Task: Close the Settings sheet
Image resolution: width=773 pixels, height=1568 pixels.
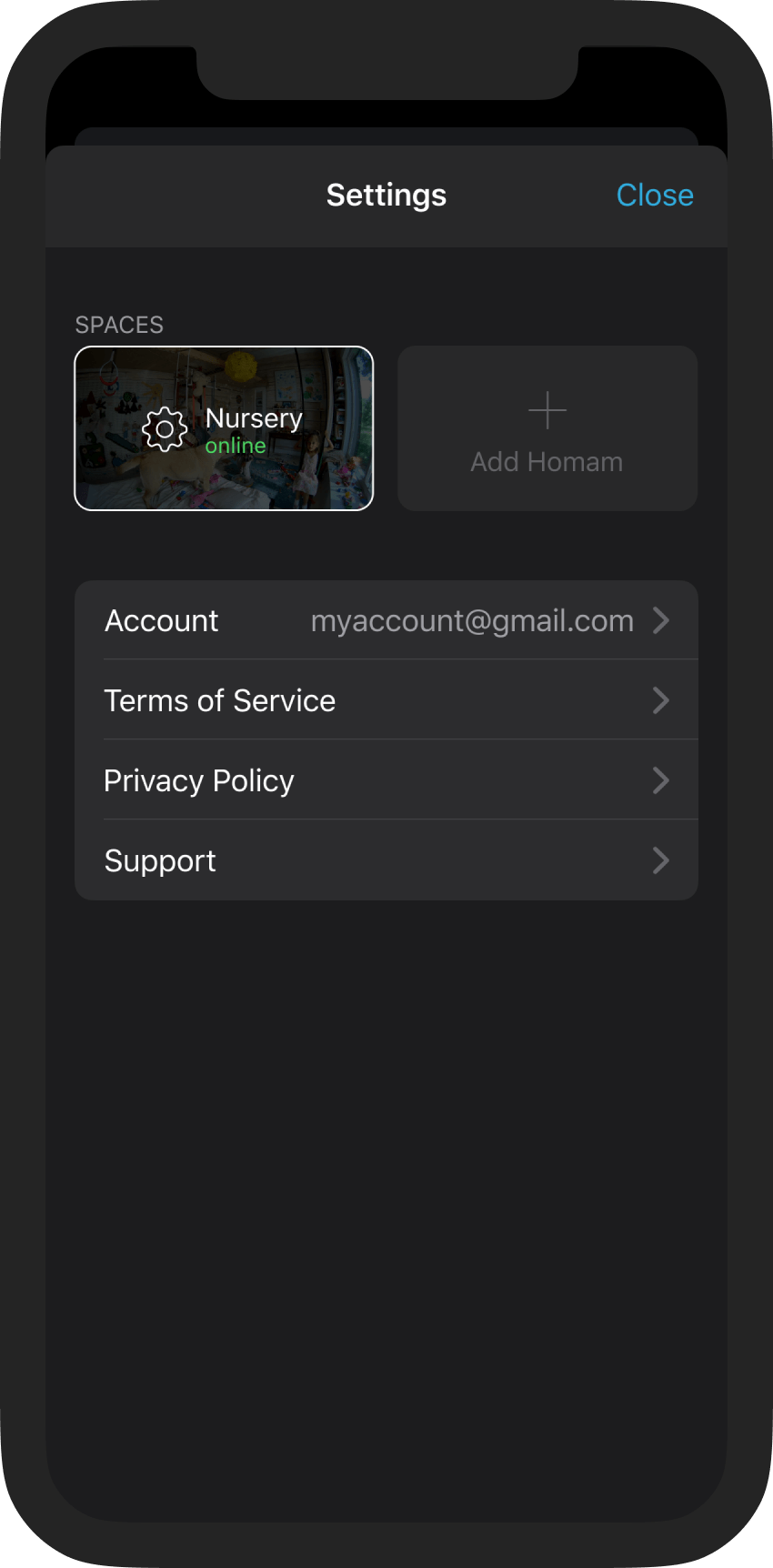Action: coord(655,196)
